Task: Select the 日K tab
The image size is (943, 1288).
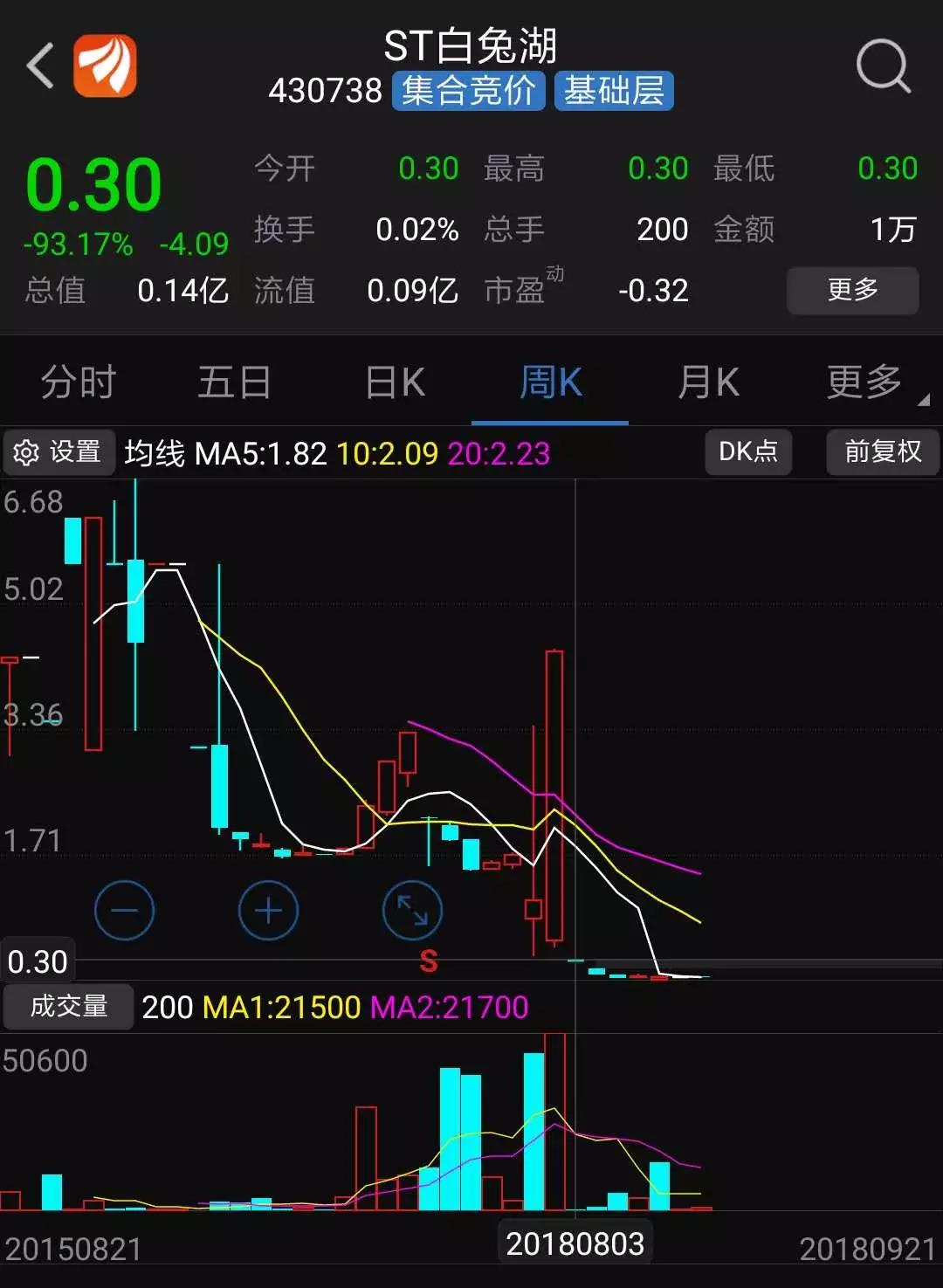Action: pyautogui.click(x=395, y=382)
